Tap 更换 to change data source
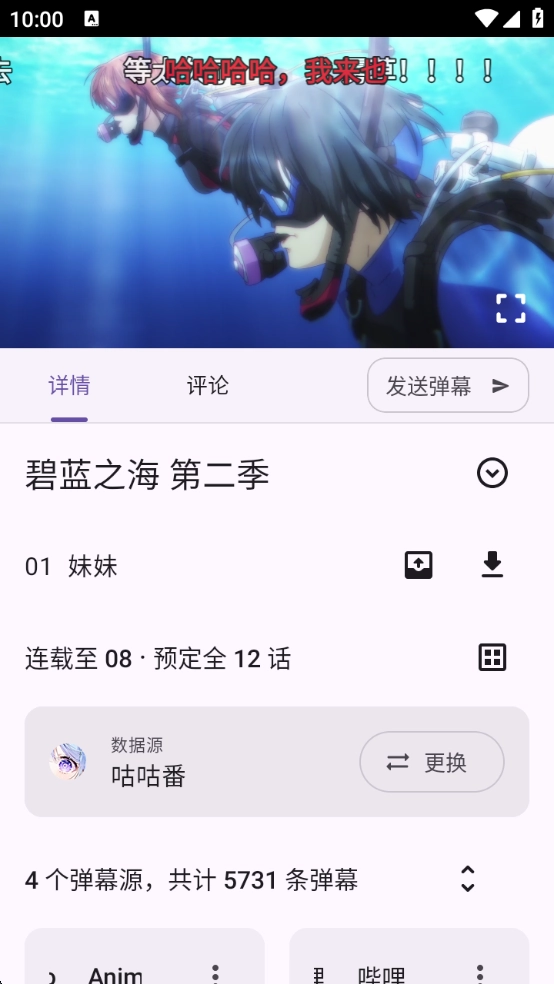This screenshot has height=984, width=554. [x=432, y=762]
